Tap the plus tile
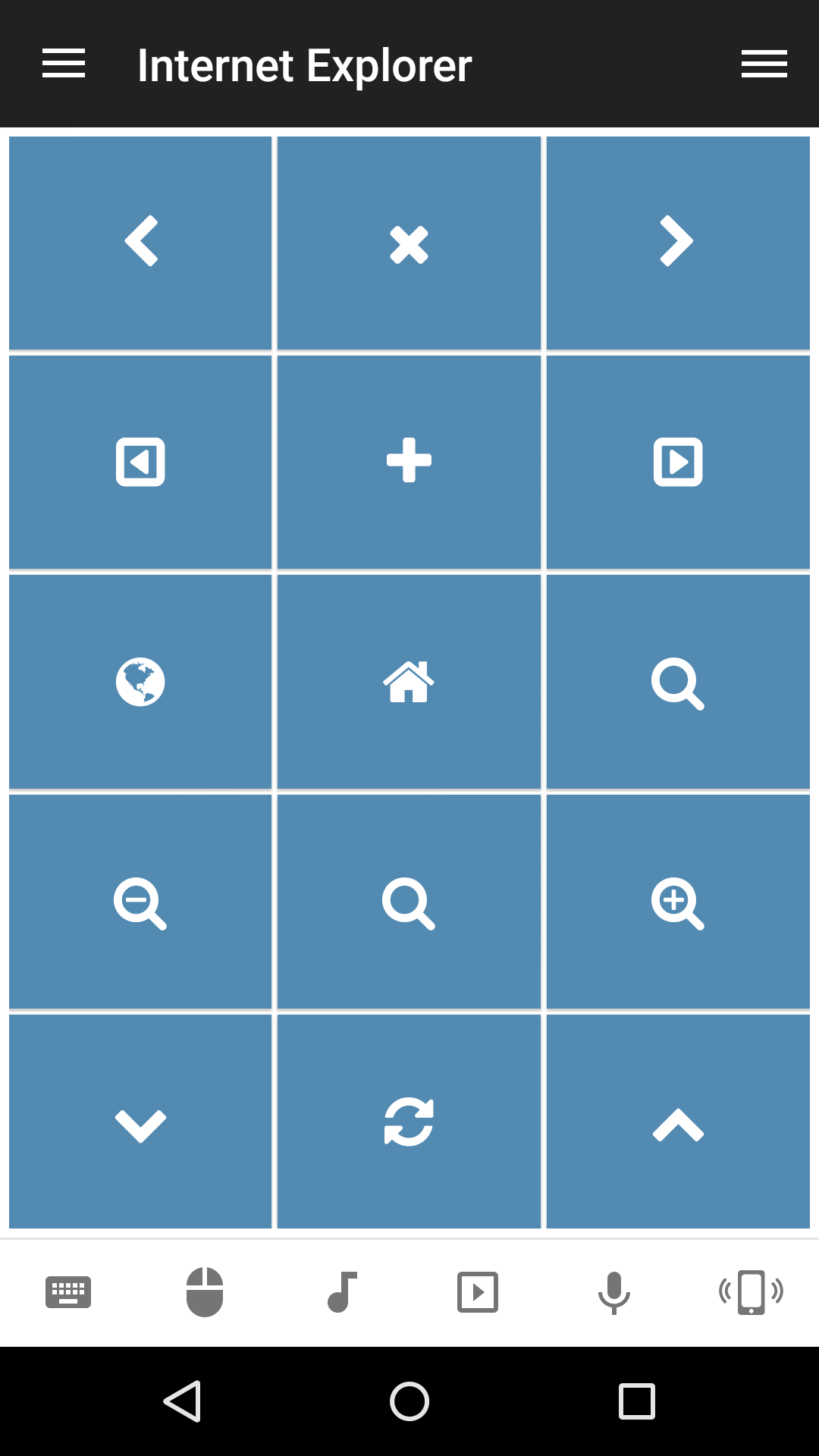819x1456 pixels. [x=409, y=461]
